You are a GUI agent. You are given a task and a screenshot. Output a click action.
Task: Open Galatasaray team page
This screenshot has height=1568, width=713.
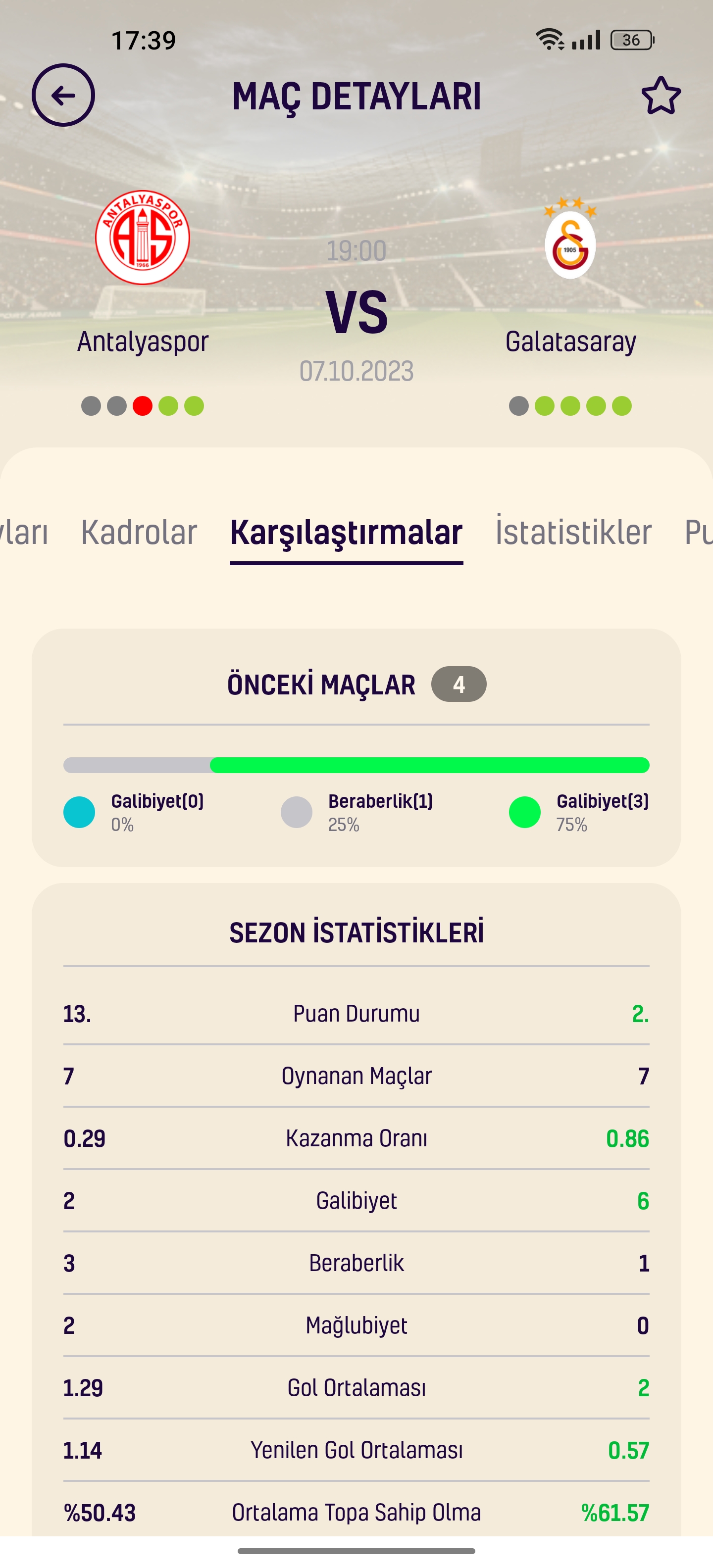tap(570, 276)
